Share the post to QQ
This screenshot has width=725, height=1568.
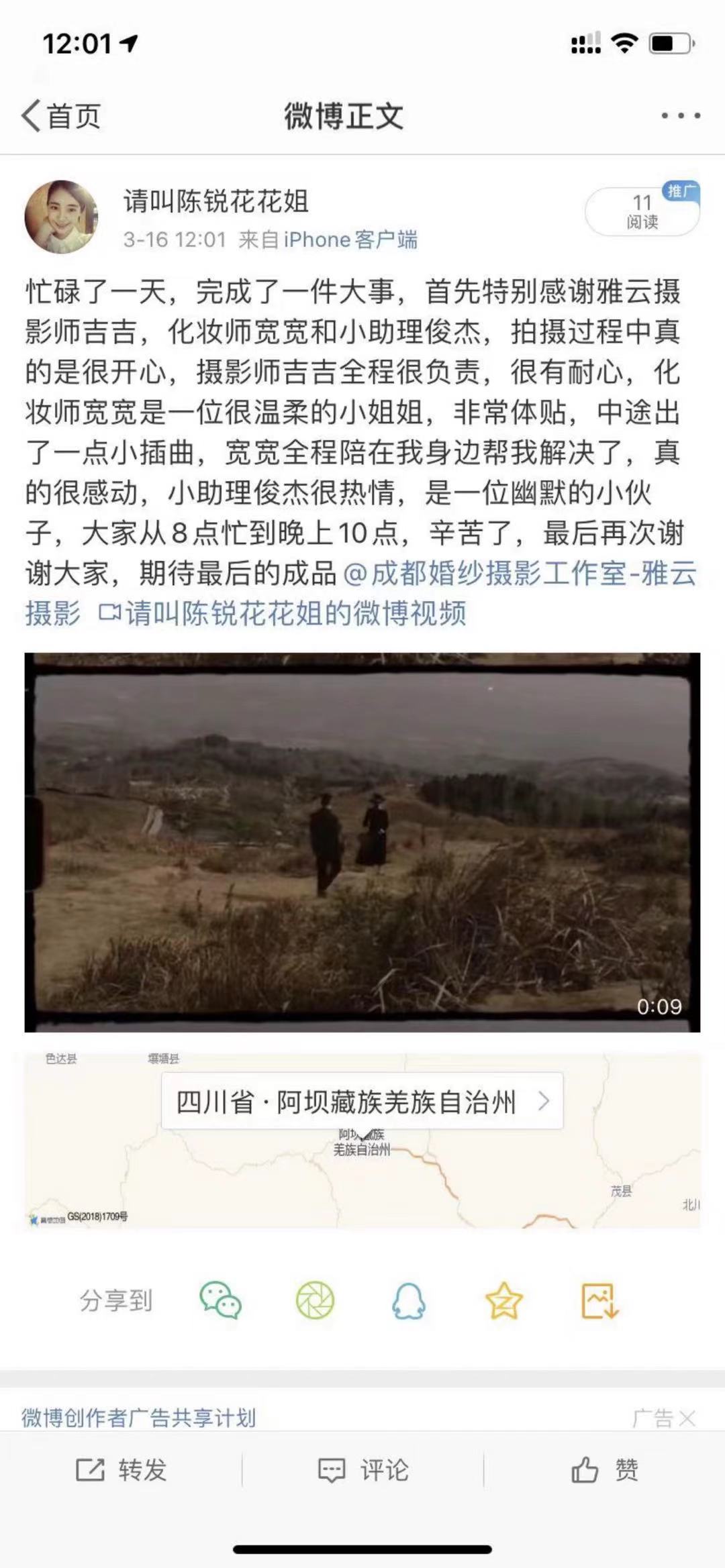(x=409, y=1301)
